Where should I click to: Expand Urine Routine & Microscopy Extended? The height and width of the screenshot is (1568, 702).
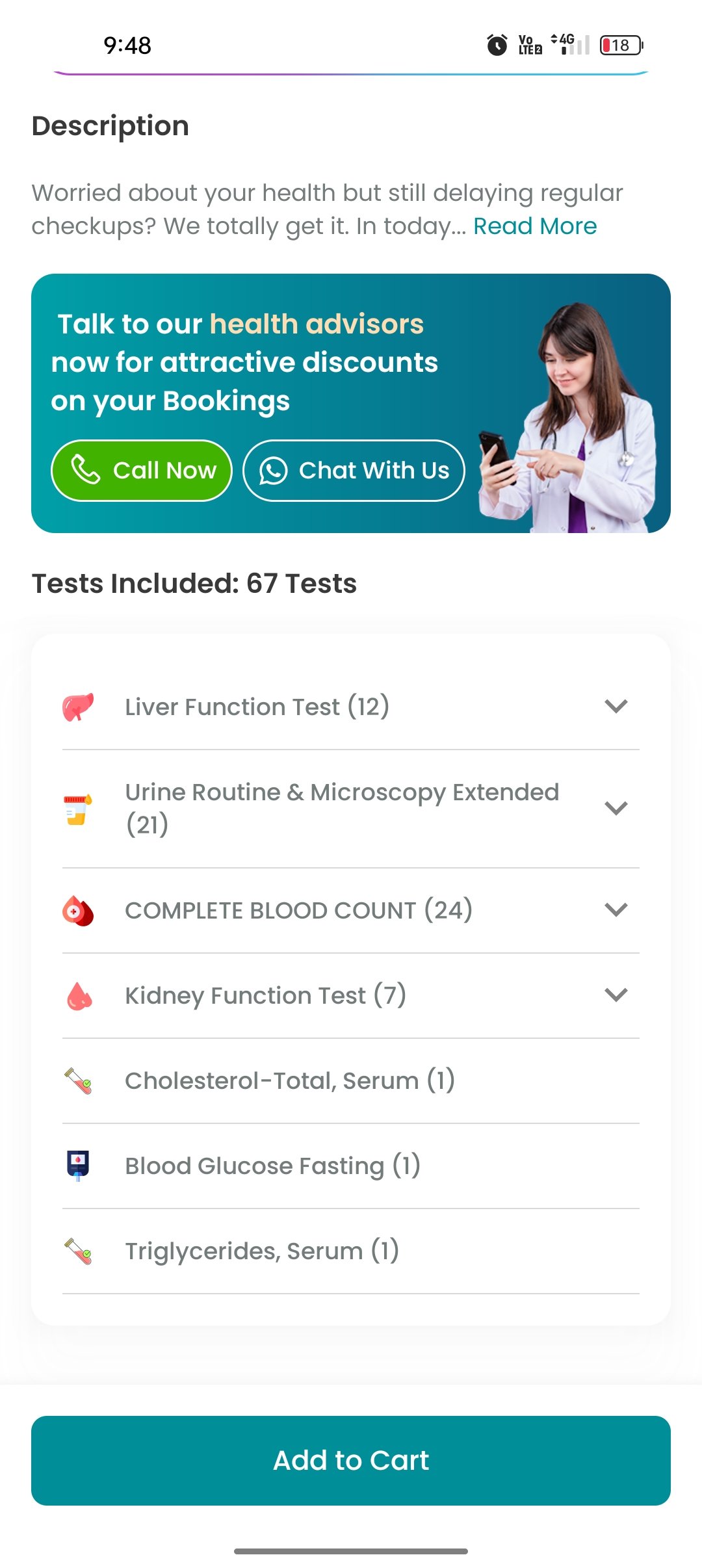[x=351, y=808]
